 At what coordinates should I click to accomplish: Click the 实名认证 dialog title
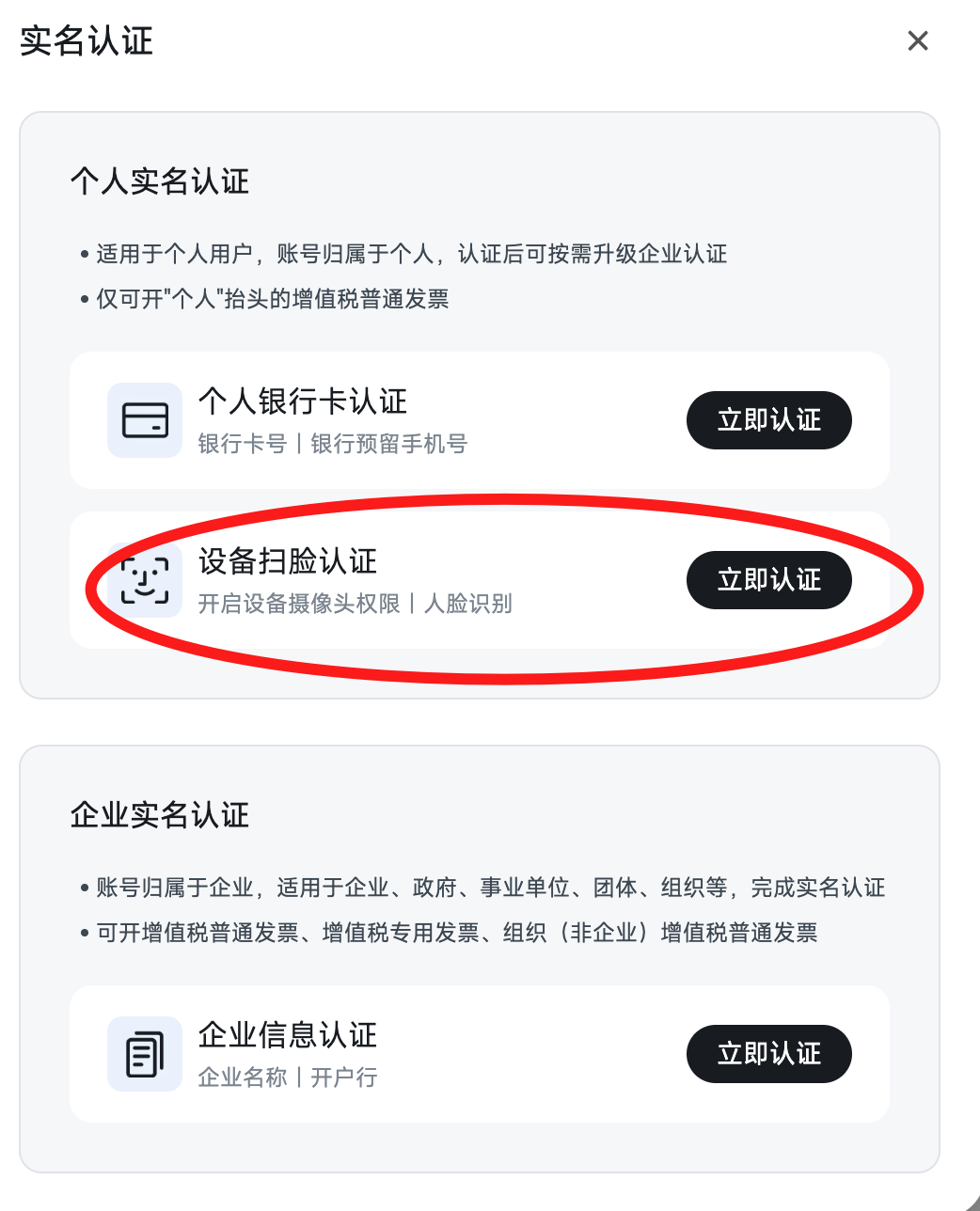[x=86, y=41]
